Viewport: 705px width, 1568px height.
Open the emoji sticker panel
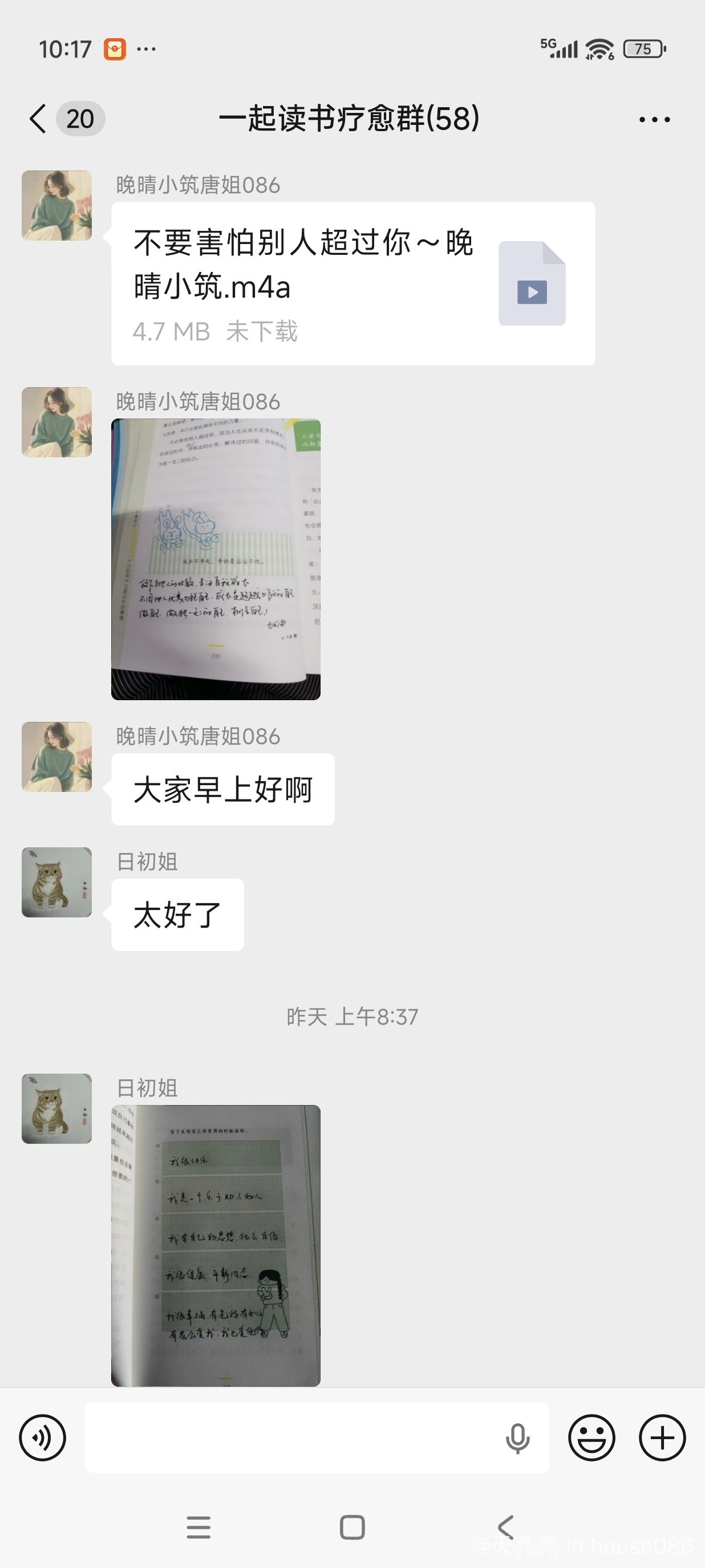591,1438
